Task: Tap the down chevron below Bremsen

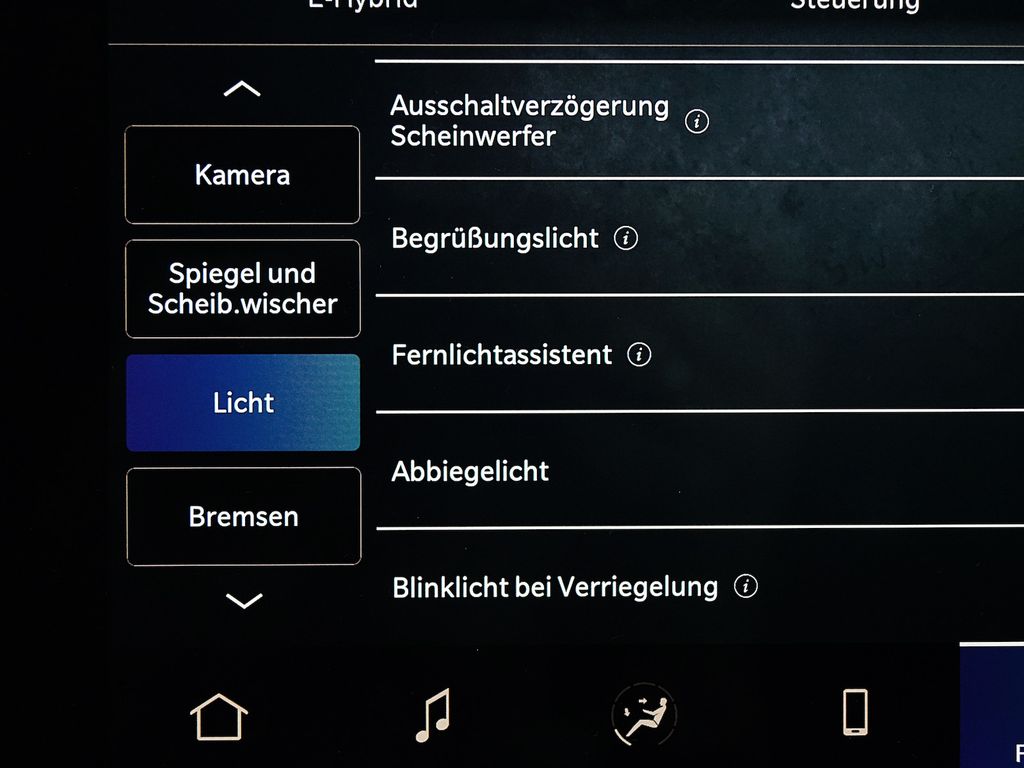Action: pos(243,600)
